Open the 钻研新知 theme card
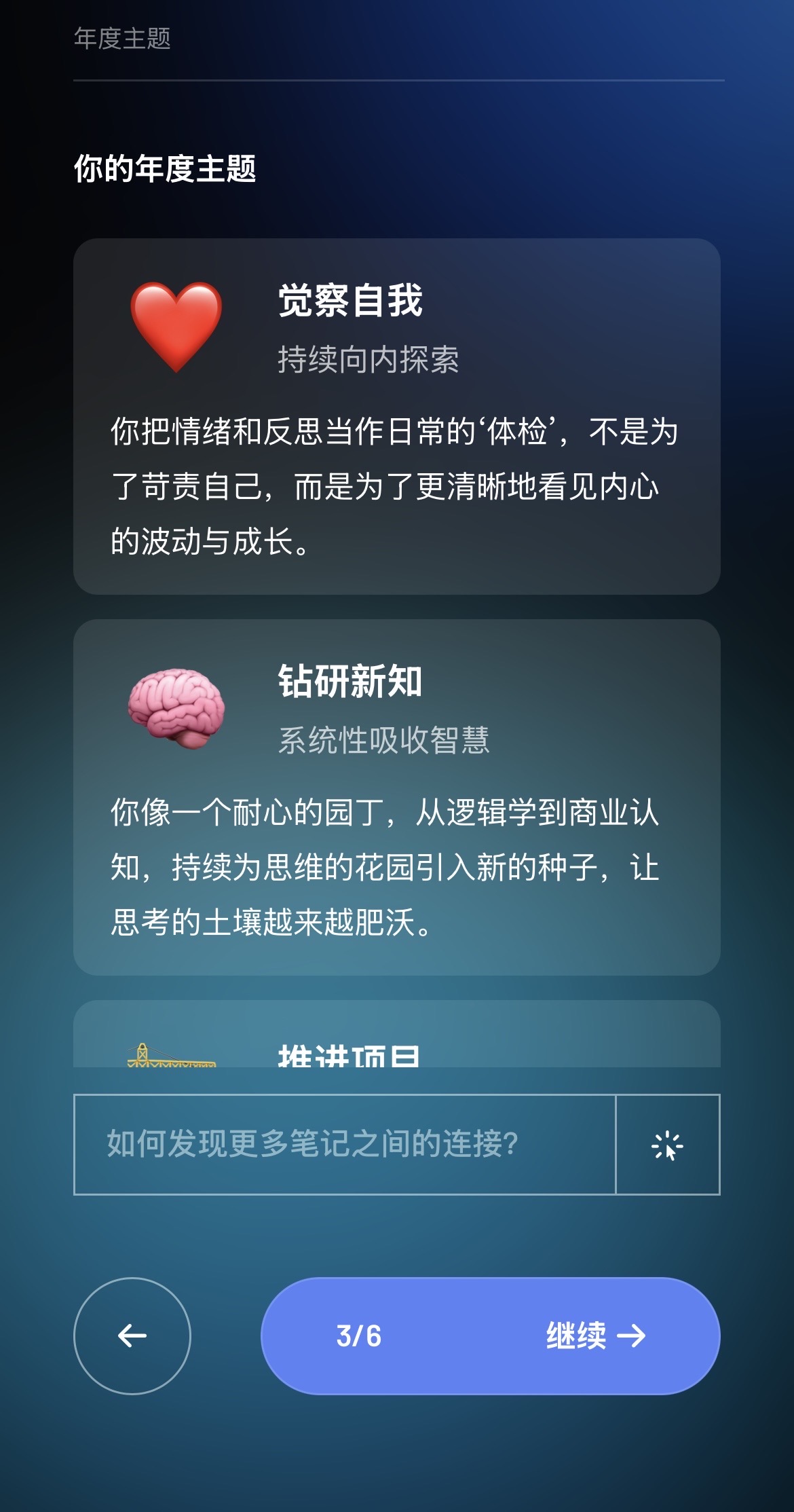Viewport: 794px width, 1512px height. pyautogui.click(x=397, y=797)
